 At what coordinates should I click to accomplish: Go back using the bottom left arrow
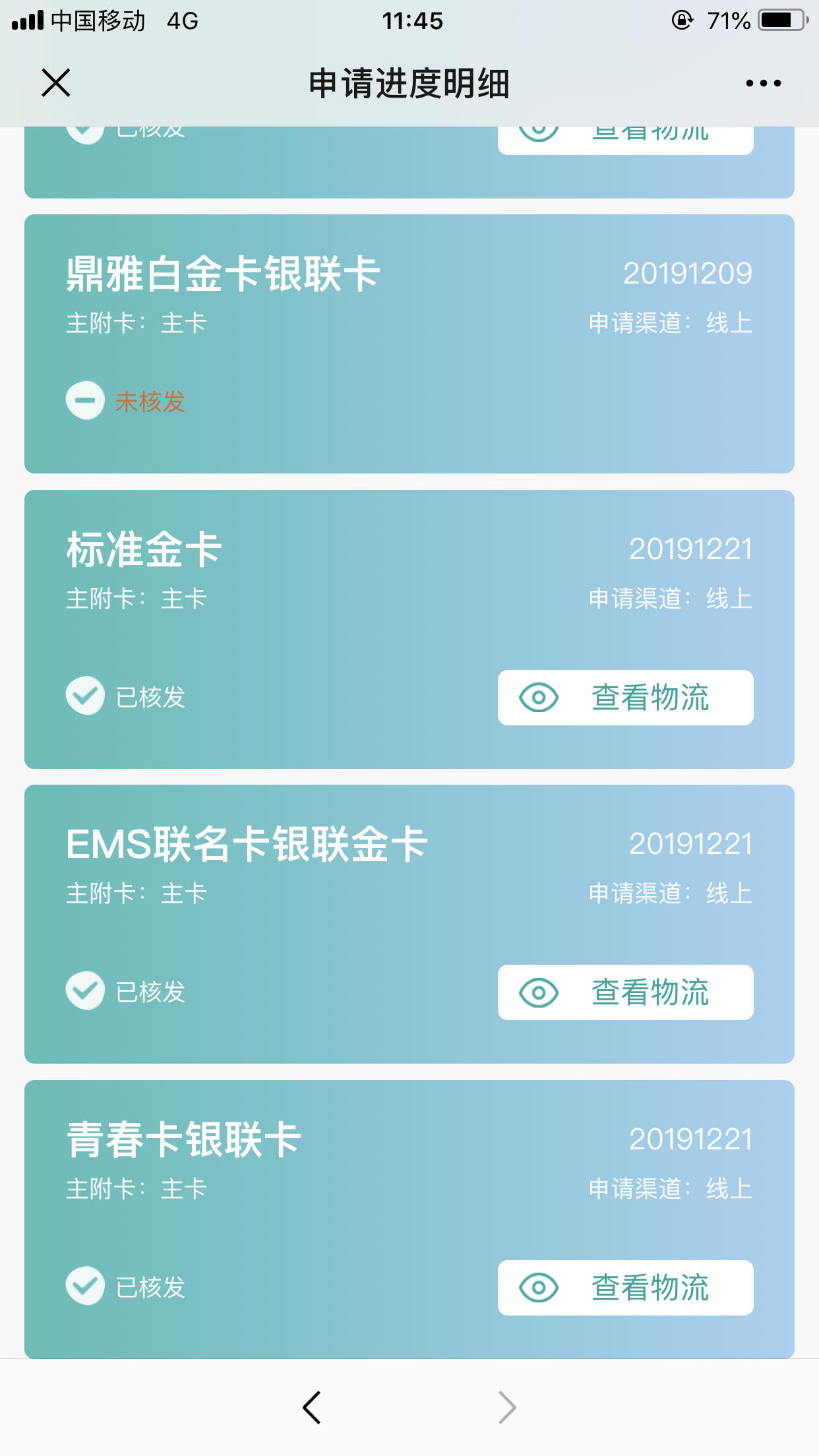[312, 1408]
